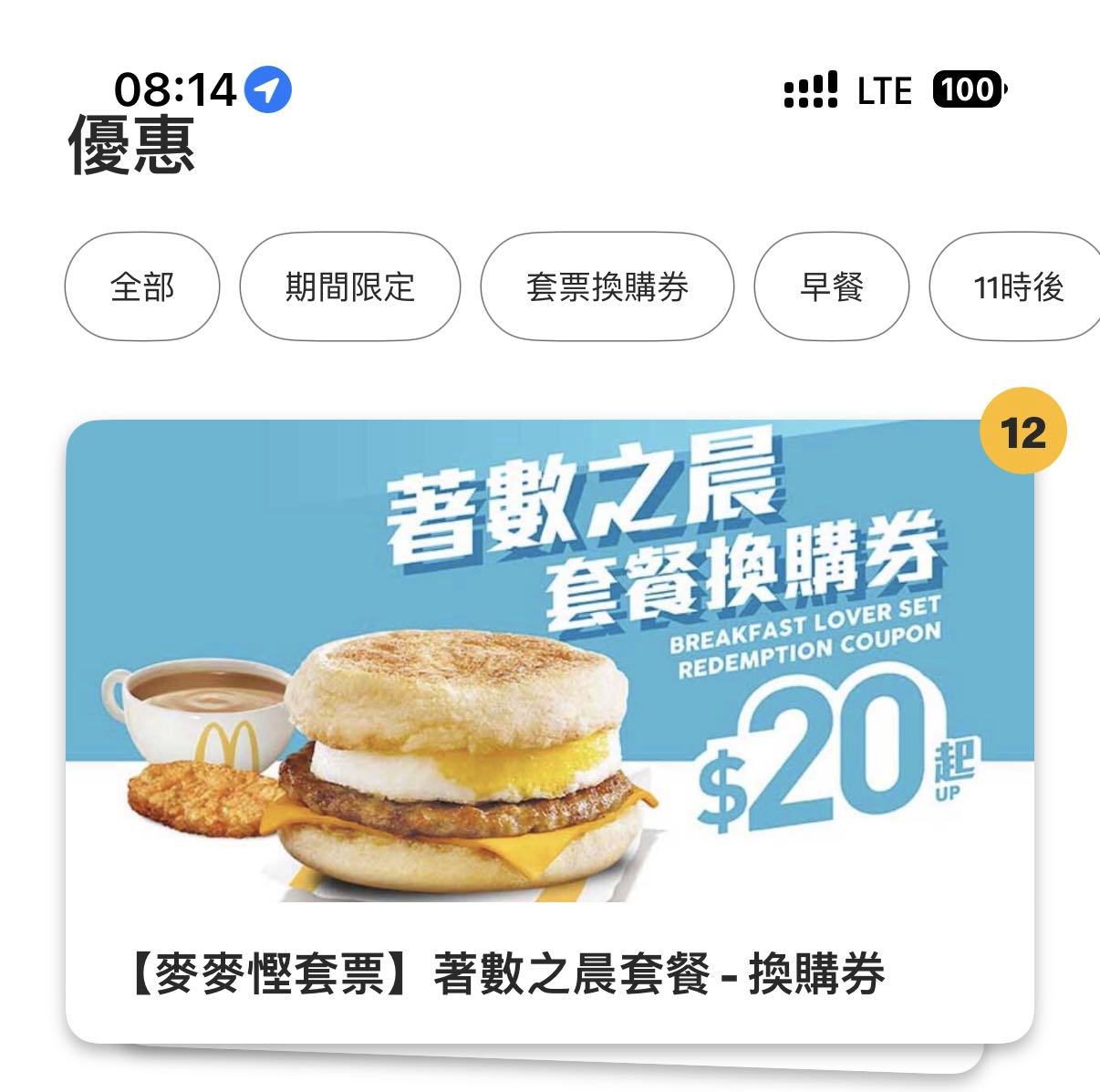Open 著數之晨套餐 換購券 coupon card

click(549, 730)
